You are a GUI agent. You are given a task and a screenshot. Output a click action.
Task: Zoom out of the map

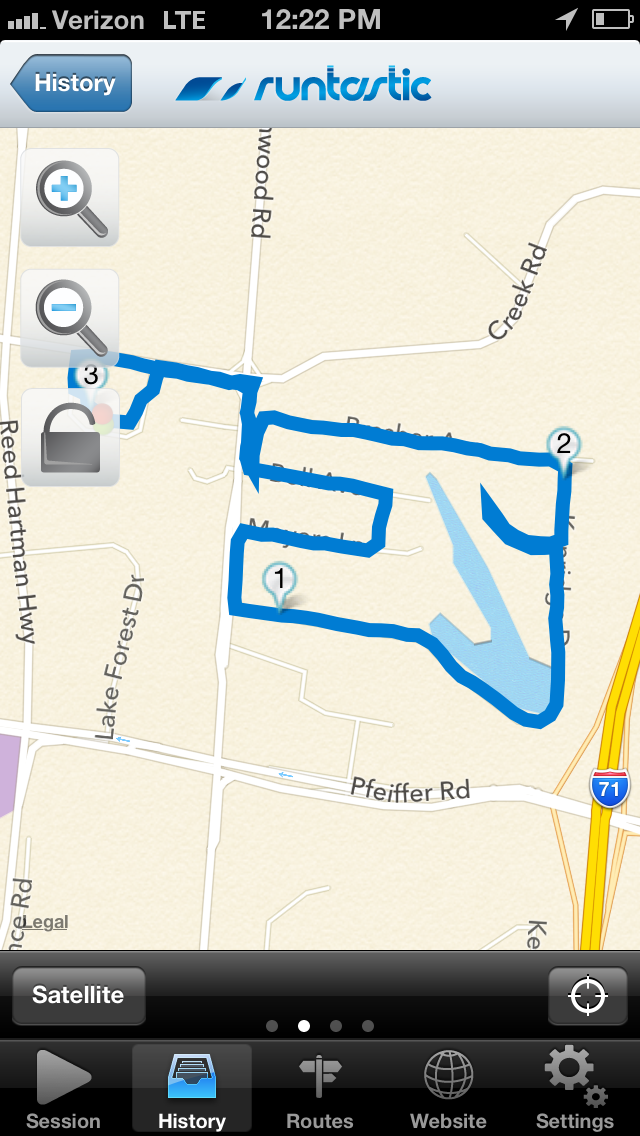(70, 317)
